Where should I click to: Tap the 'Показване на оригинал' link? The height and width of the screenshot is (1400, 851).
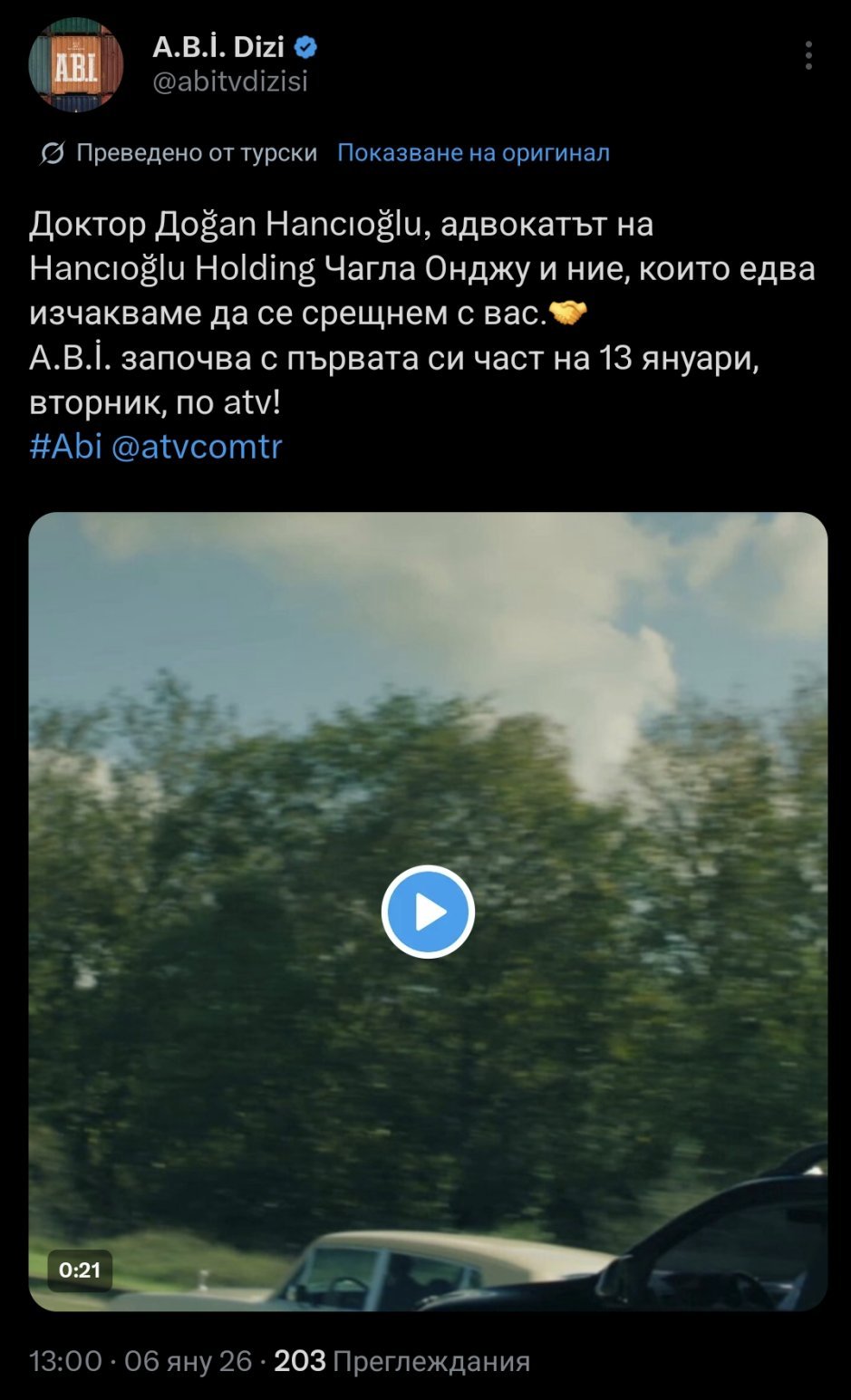473,152
